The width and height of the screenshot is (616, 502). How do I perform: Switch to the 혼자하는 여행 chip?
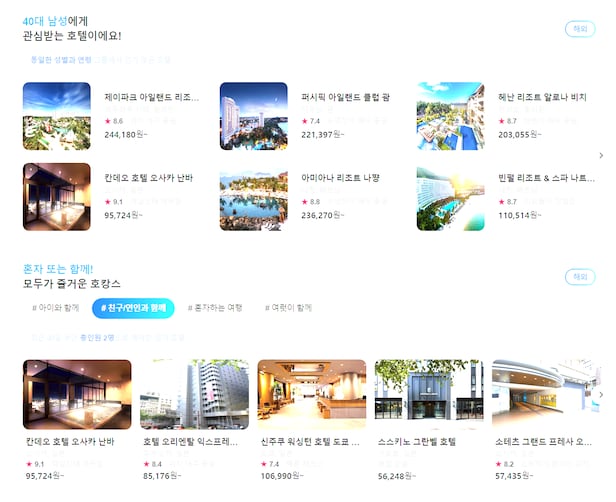[214, 308]
